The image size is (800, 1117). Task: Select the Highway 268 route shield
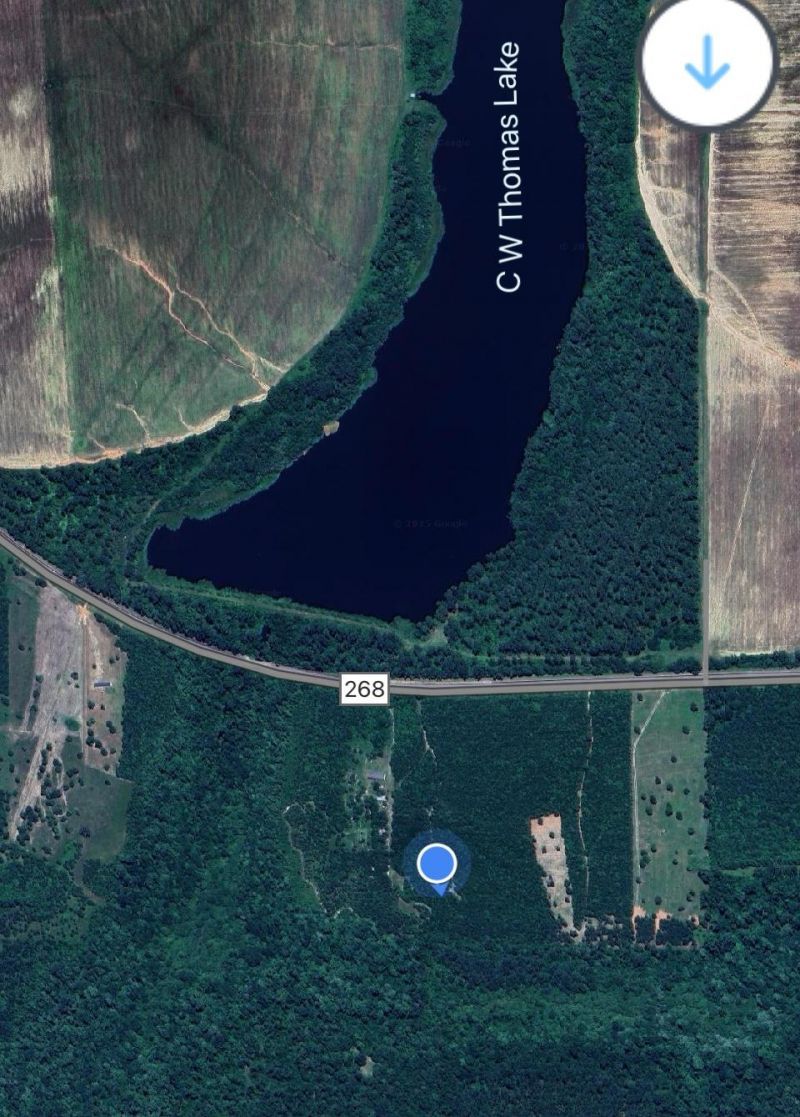tap(363, 689)
